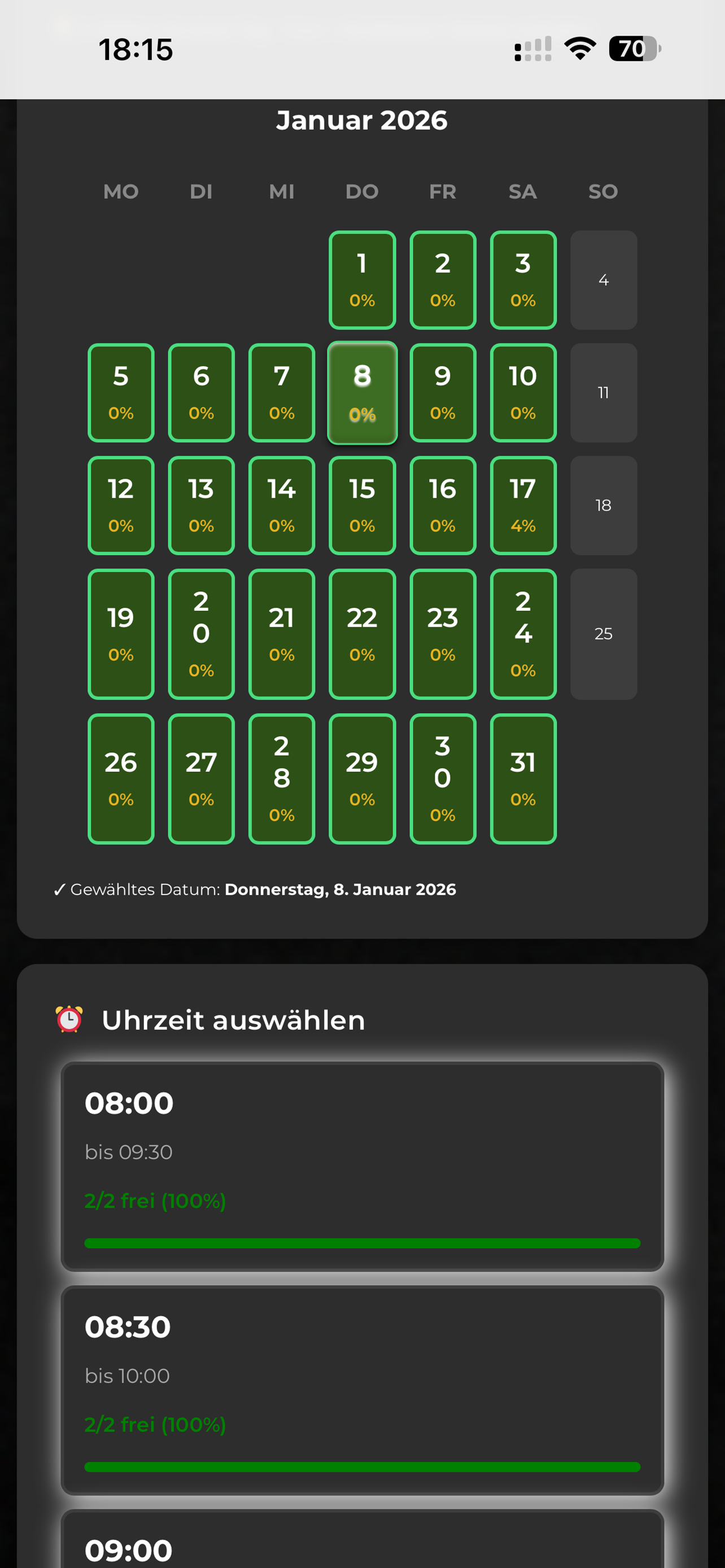
Task: Pick January 27 in the calendar
Action: click(201, 778)
